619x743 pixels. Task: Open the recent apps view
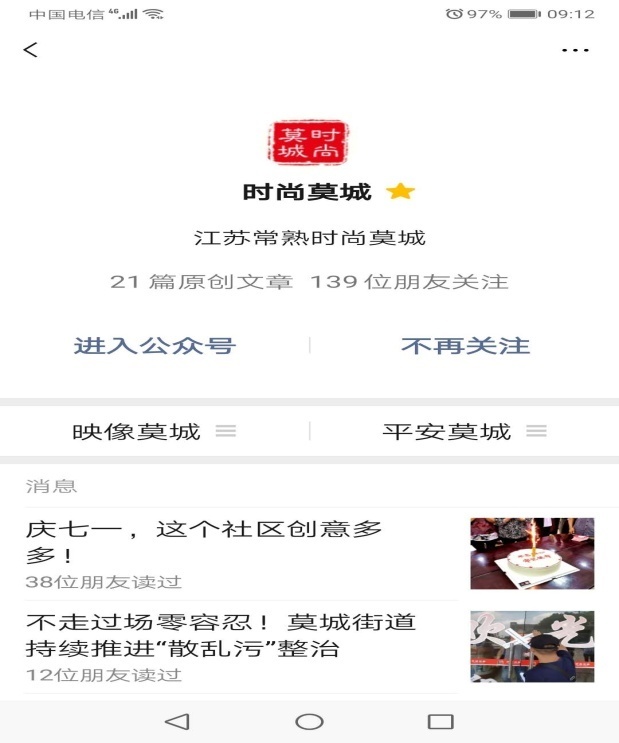(x=440, y=721)
